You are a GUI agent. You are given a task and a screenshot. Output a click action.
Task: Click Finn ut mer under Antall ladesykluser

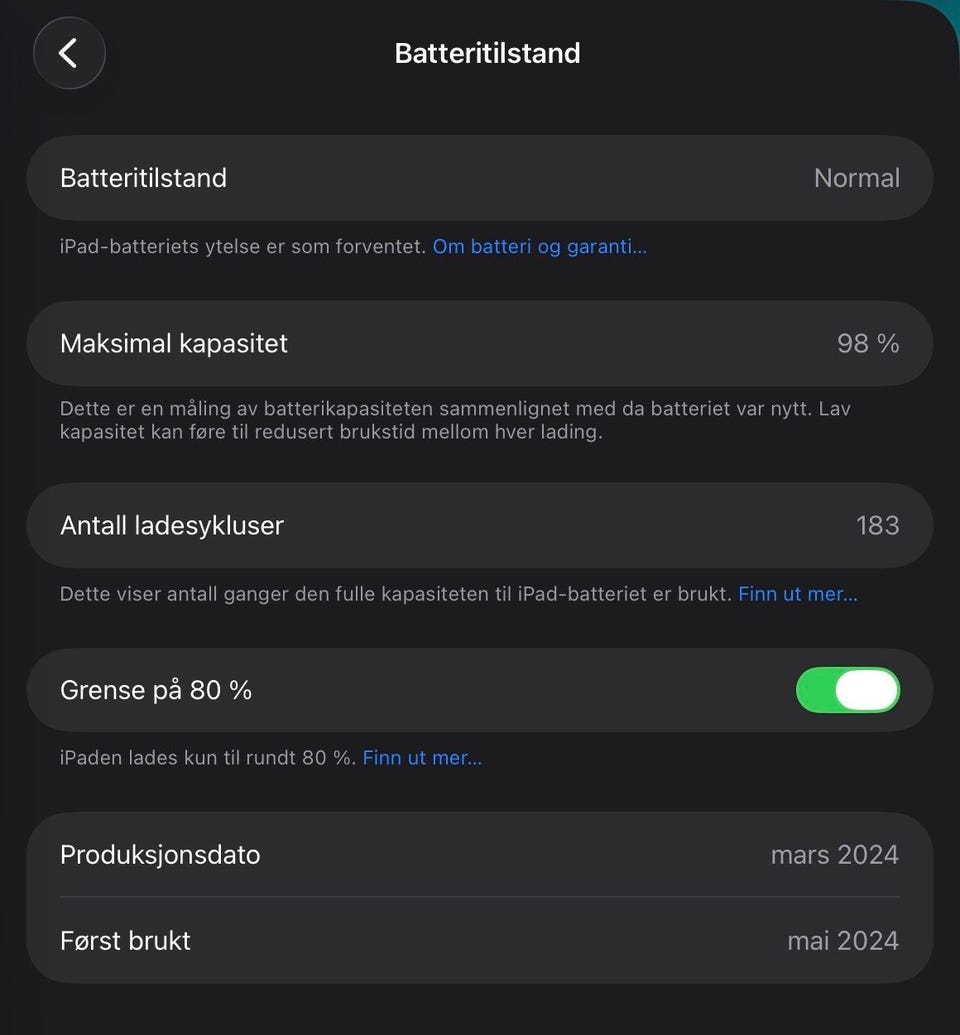[x=797, y=593]
